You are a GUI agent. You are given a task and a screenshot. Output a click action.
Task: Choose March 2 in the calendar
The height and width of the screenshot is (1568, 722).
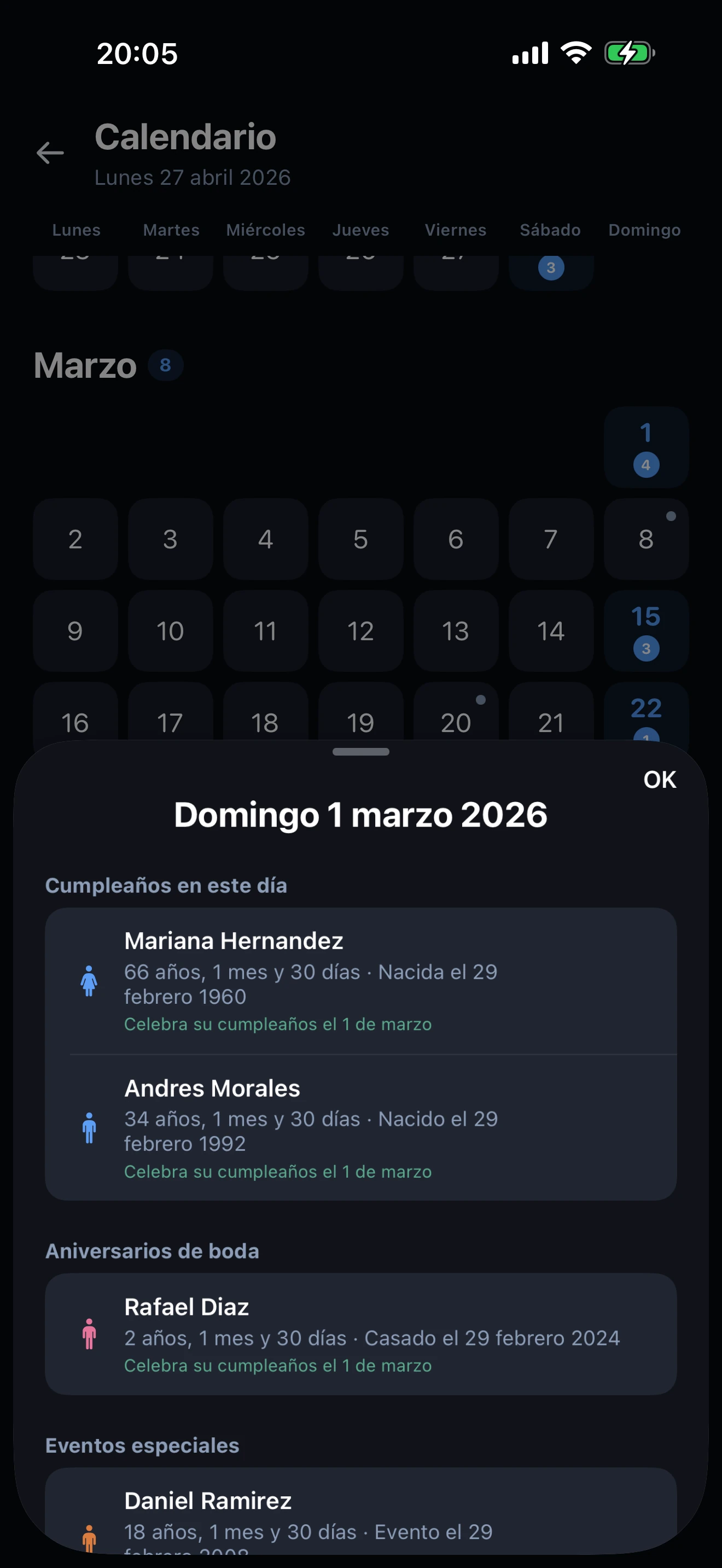click(x=75, y=539)
